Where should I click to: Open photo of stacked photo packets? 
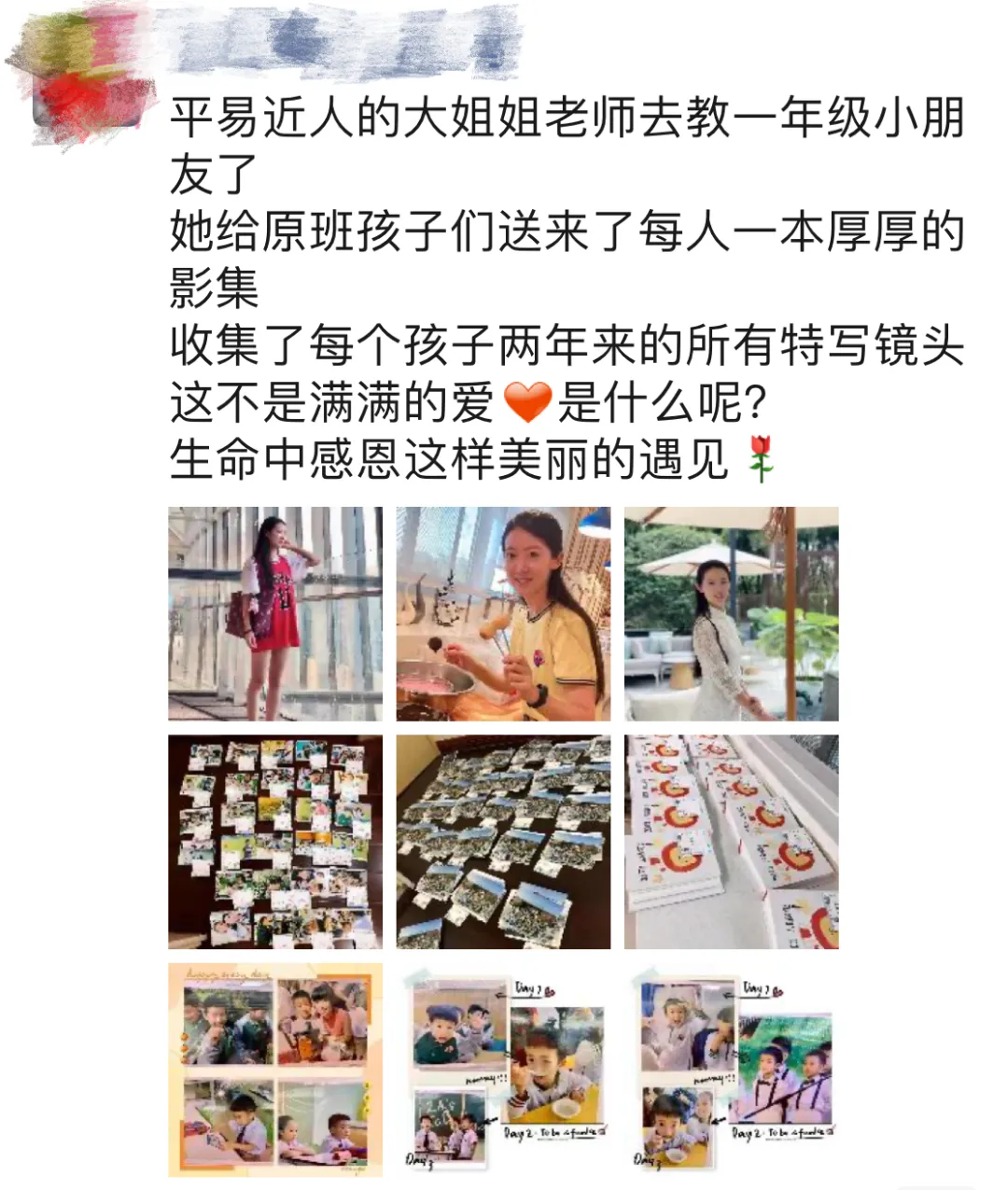coord(503,841)
